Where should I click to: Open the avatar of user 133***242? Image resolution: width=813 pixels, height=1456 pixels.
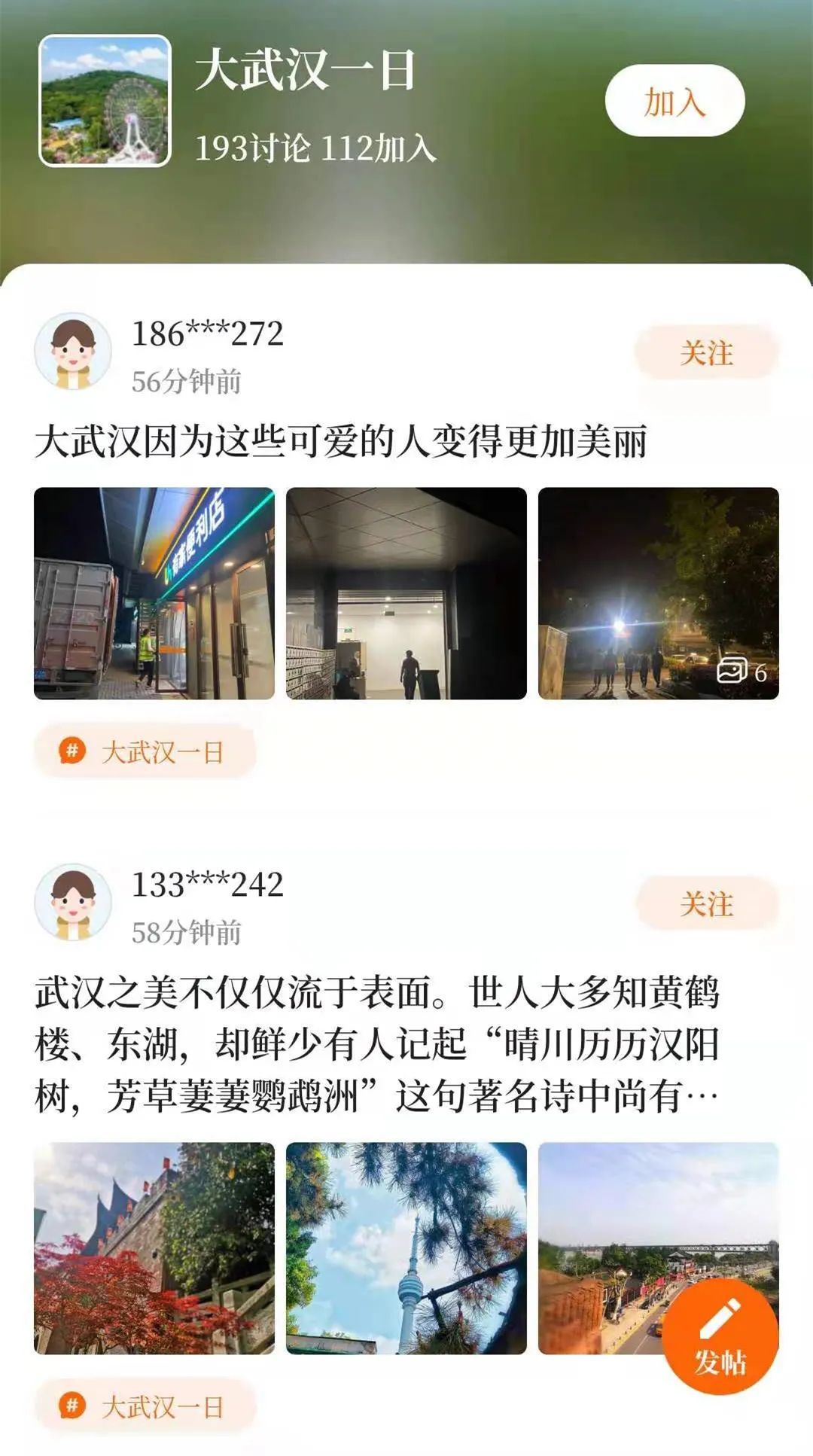pos(73,903)
